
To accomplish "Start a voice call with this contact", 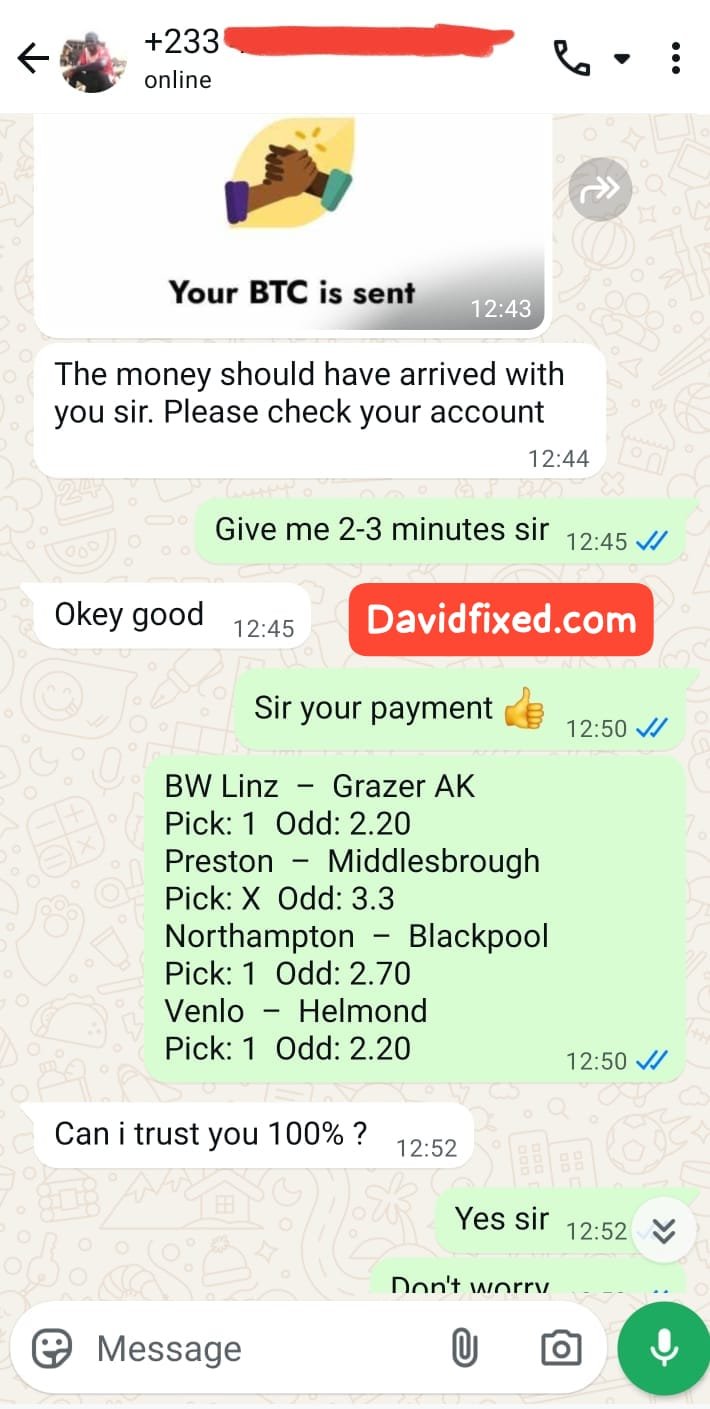I will click(x=572, y=58).
